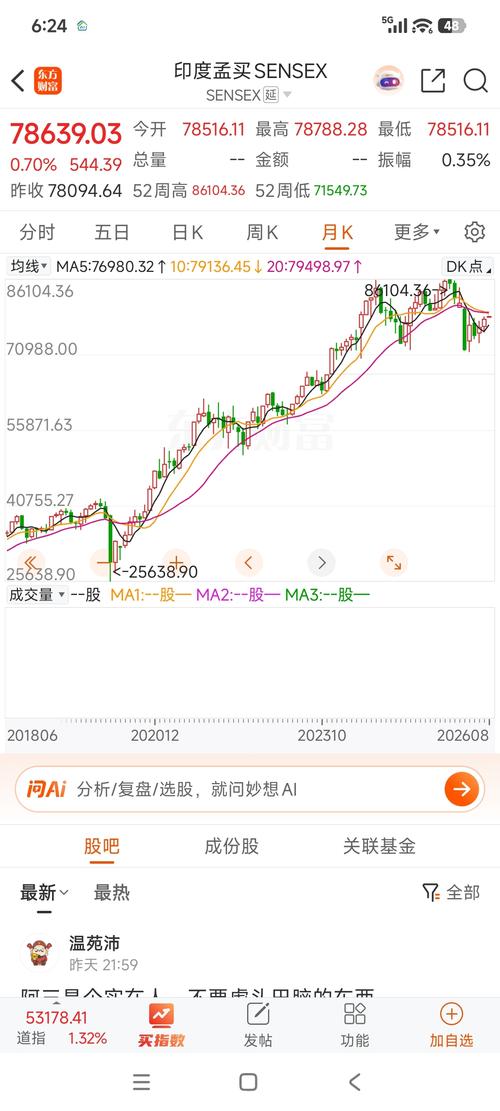Screen dimensions: 500x1111
Task: Share this SENSEX page
Action: pyautogui.click(x=433, y=81)
